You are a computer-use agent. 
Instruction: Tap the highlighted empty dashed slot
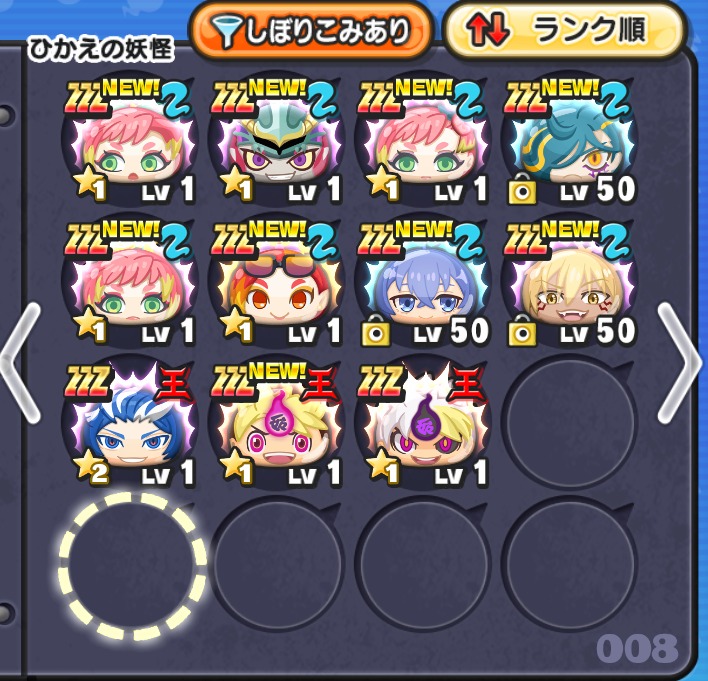(x=131, y=565)
